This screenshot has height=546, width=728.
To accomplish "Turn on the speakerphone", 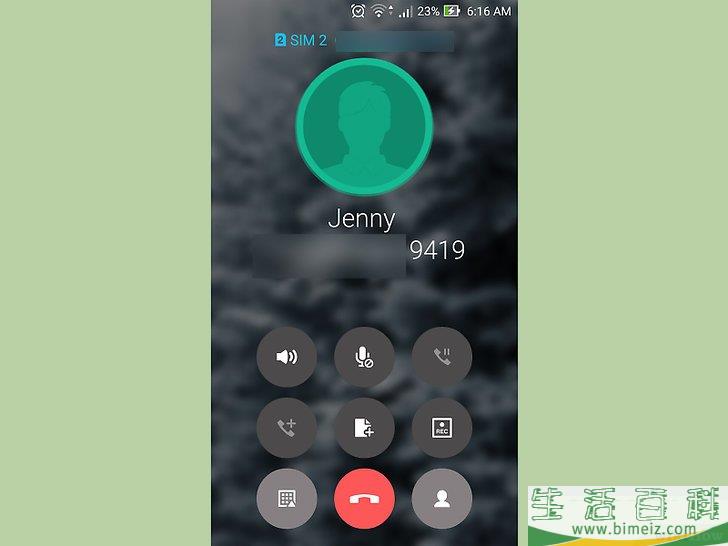I will click(x=286, y=356).
